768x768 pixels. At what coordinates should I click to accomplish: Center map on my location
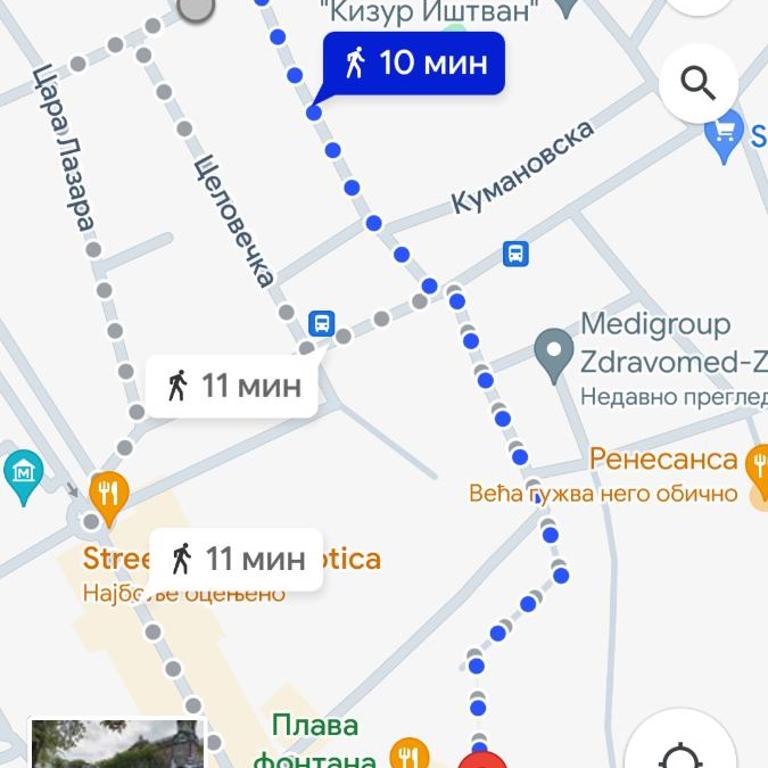680,752
